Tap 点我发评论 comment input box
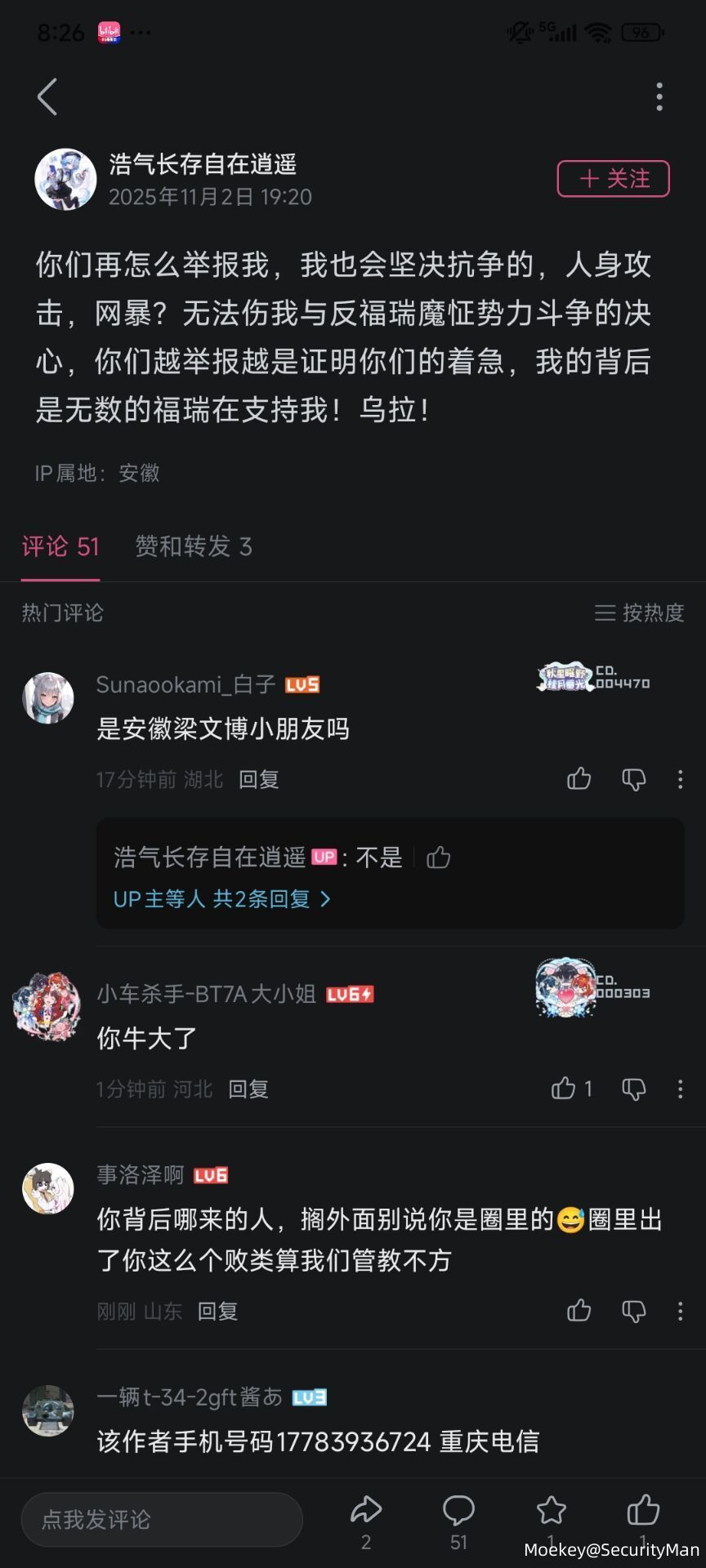Viewport: 706px width, 1568px height. 162,1519
